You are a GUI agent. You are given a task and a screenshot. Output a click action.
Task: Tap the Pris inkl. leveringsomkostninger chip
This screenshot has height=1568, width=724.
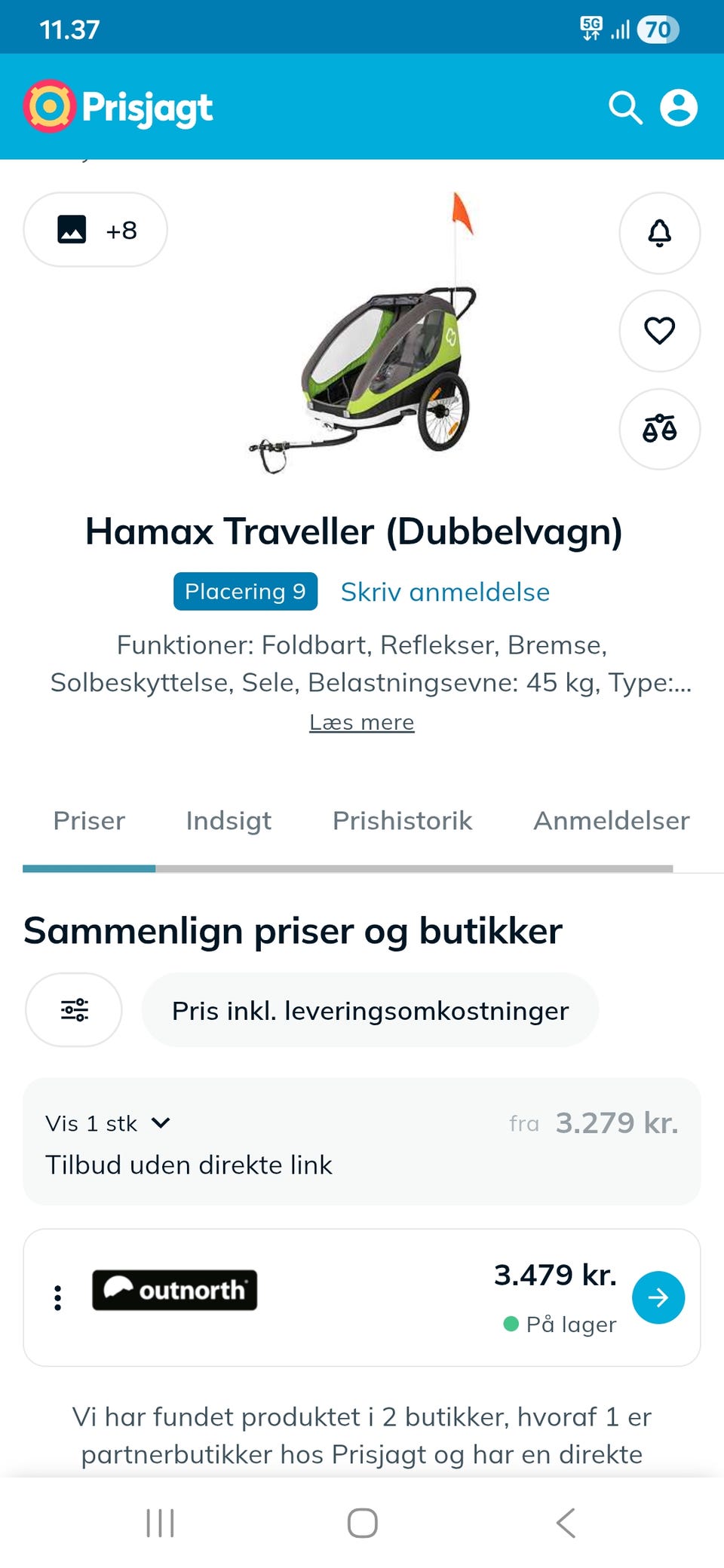pos(370,1010)
